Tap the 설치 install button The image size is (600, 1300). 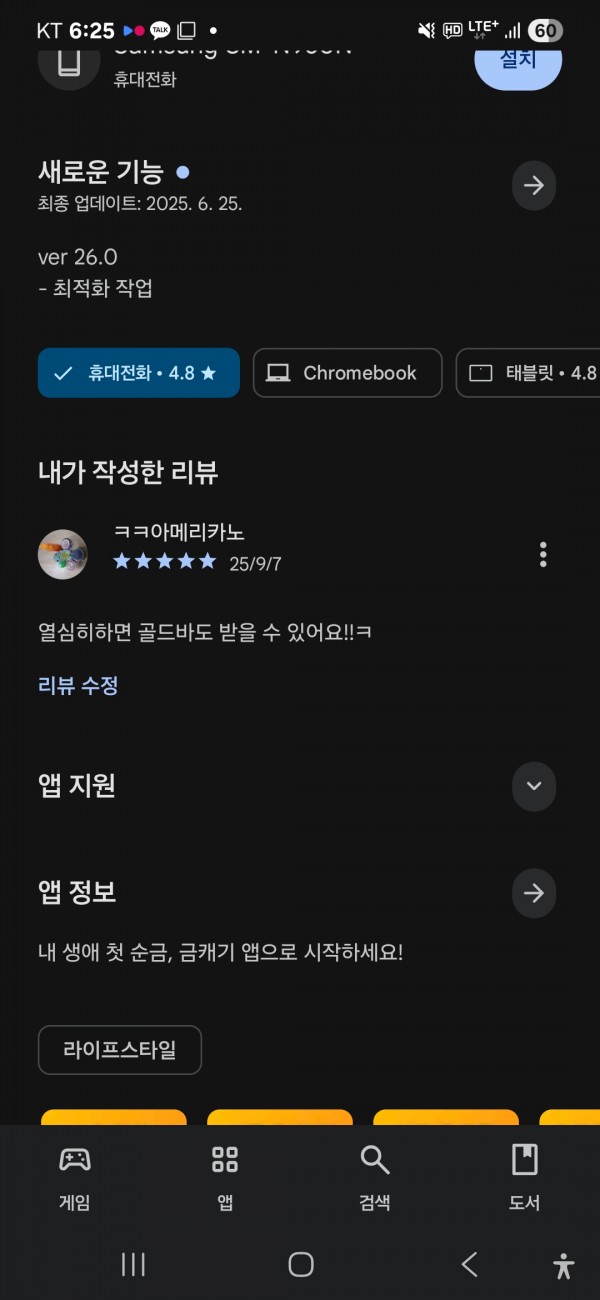point(518,62)
